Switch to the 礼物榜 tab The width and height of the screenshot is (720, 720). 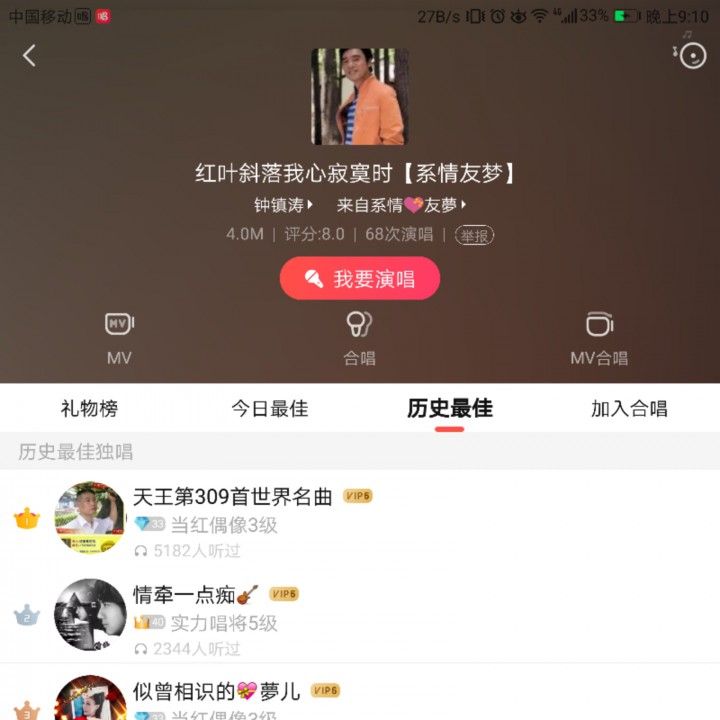89,408
